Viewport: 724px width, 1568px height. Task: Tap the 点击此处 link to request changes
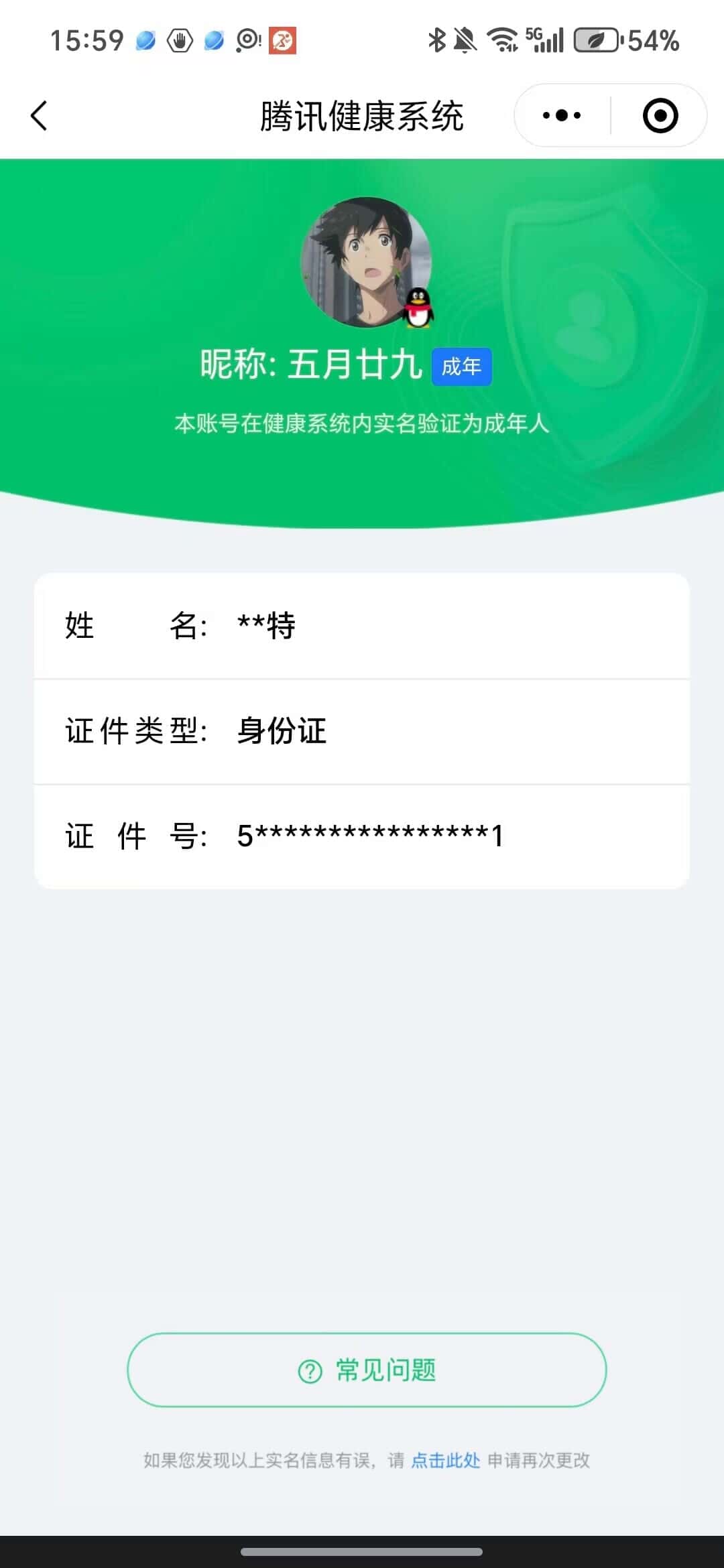click(x=446, y=1460)
